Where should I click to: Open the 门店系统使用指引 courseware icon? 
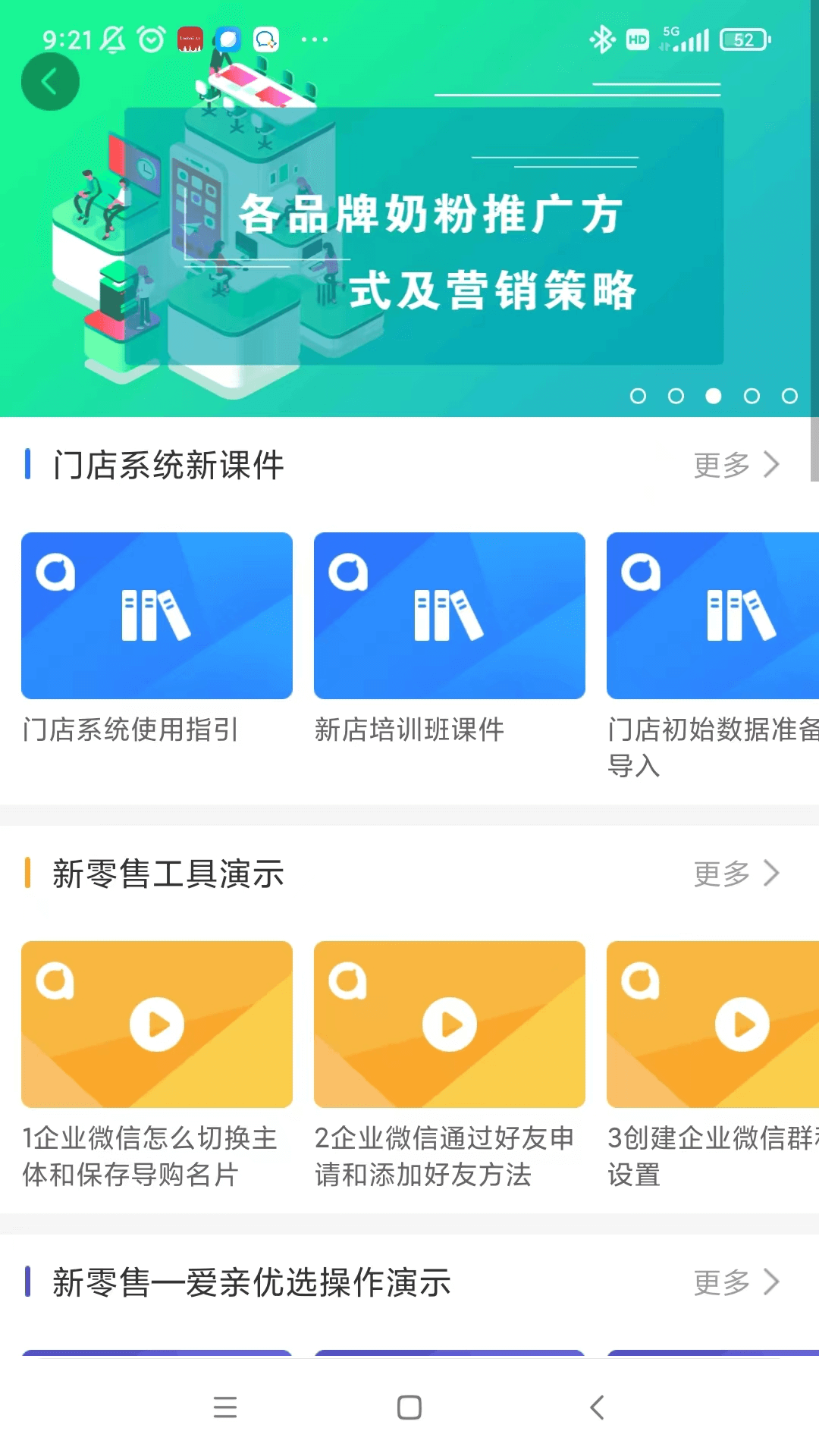(156, 616)
